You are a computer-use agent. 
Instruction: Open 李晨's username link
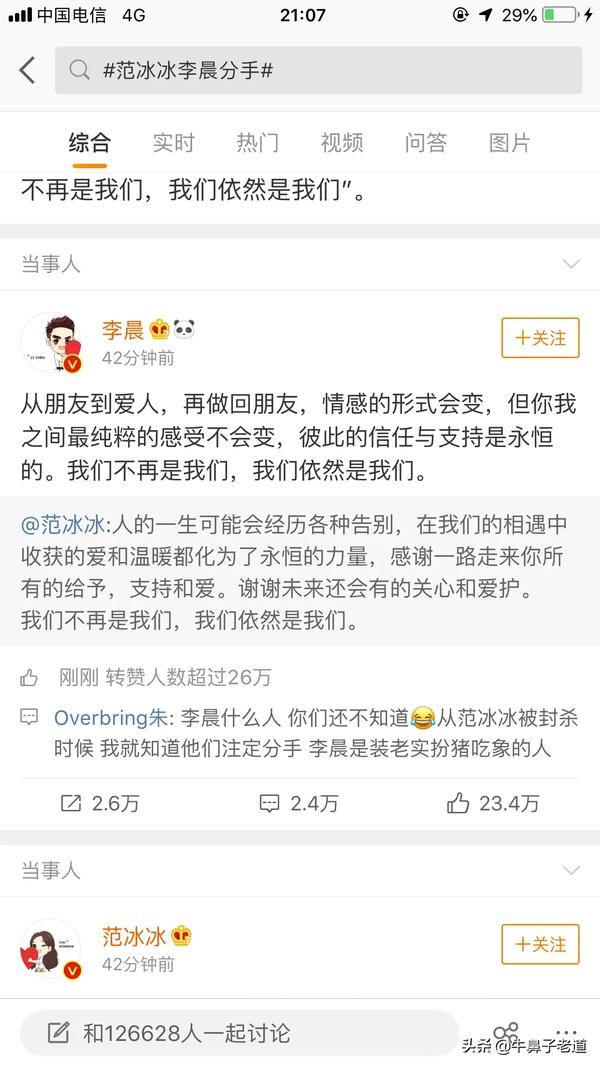click(123, 329)
